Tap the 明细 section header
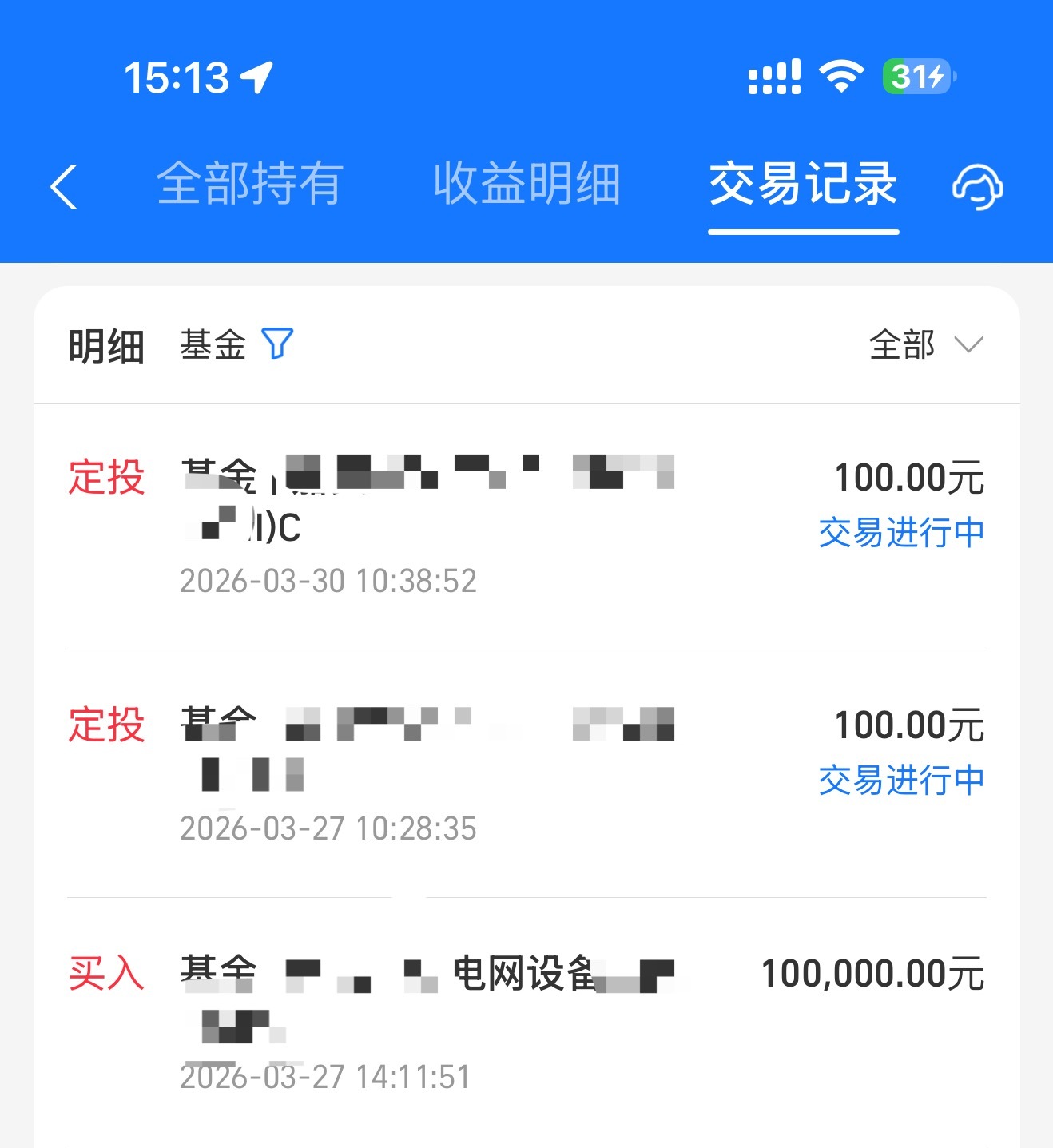 click(105, 345)
